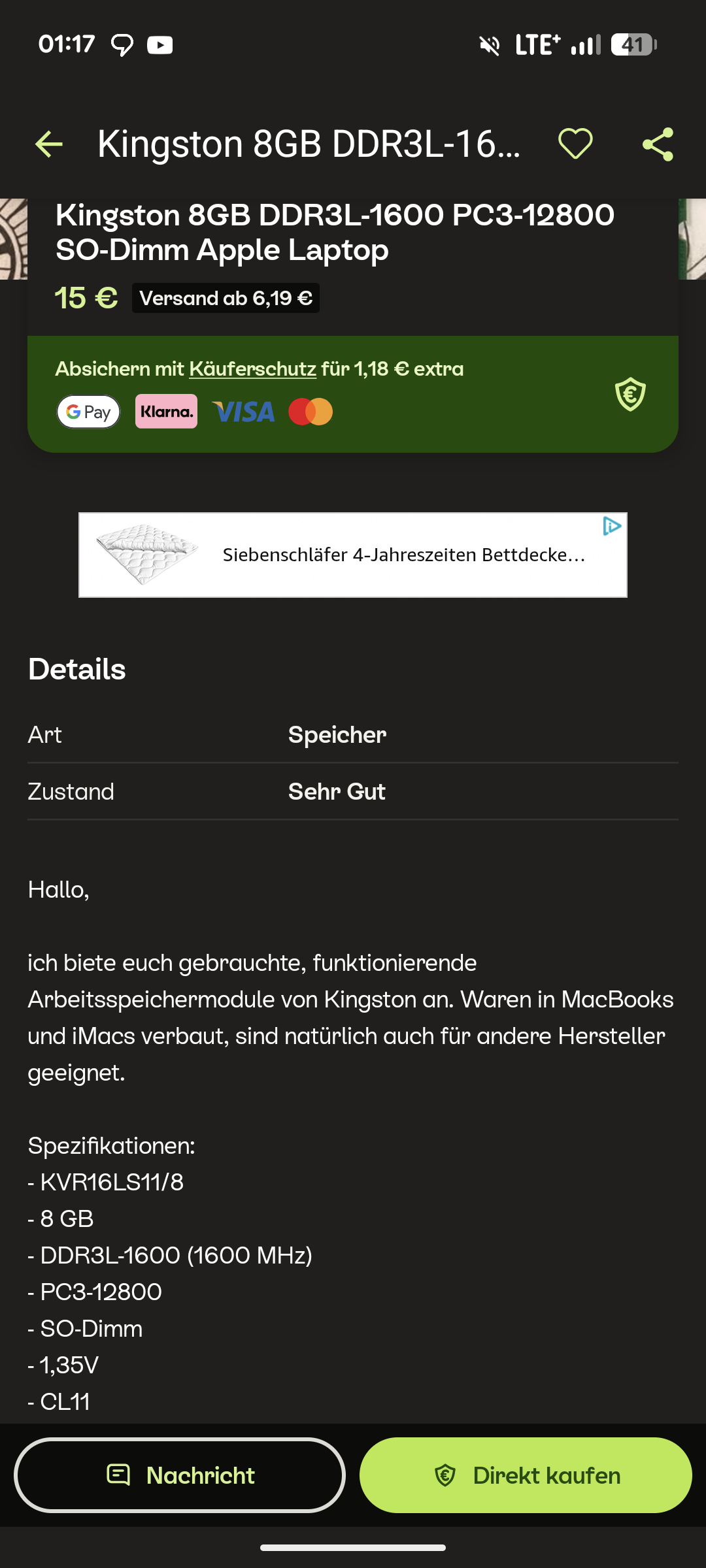Tap Direkt kaufen to buy now
This screenshot has height=1568, width=706.
point(526,1475)
